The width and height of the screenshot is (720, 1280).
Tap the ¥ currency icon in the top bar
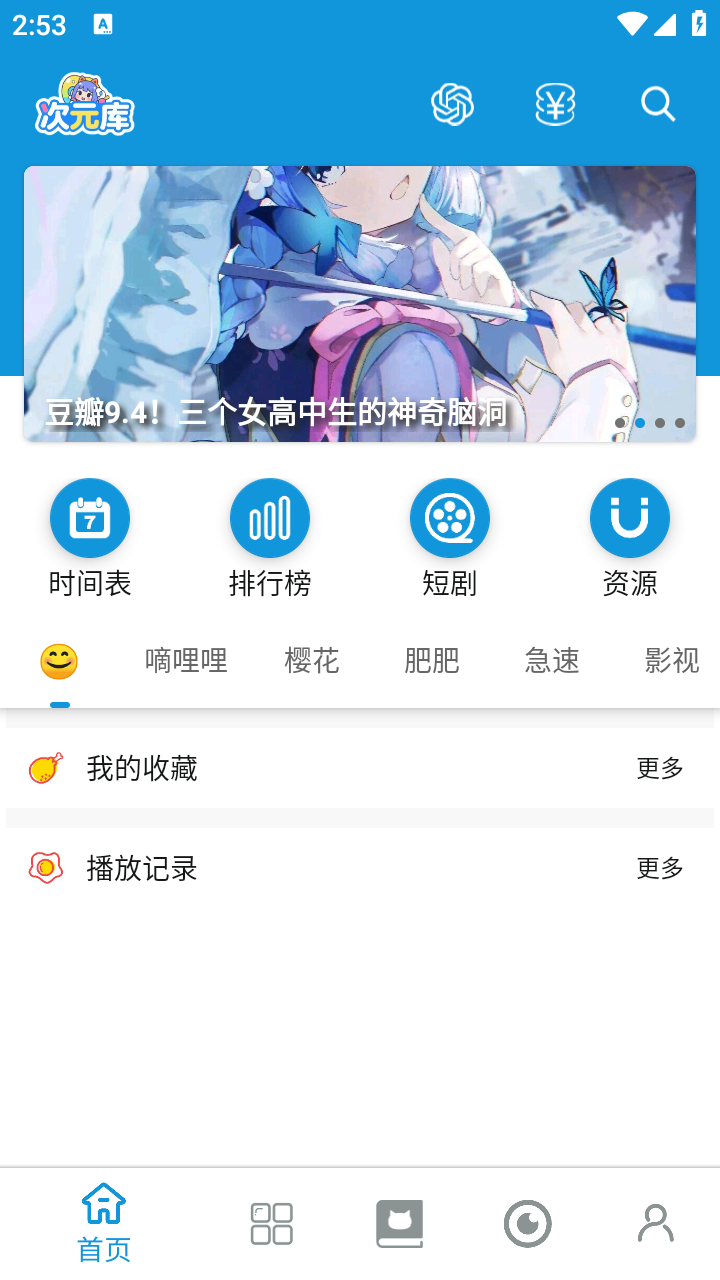[556, 103]
